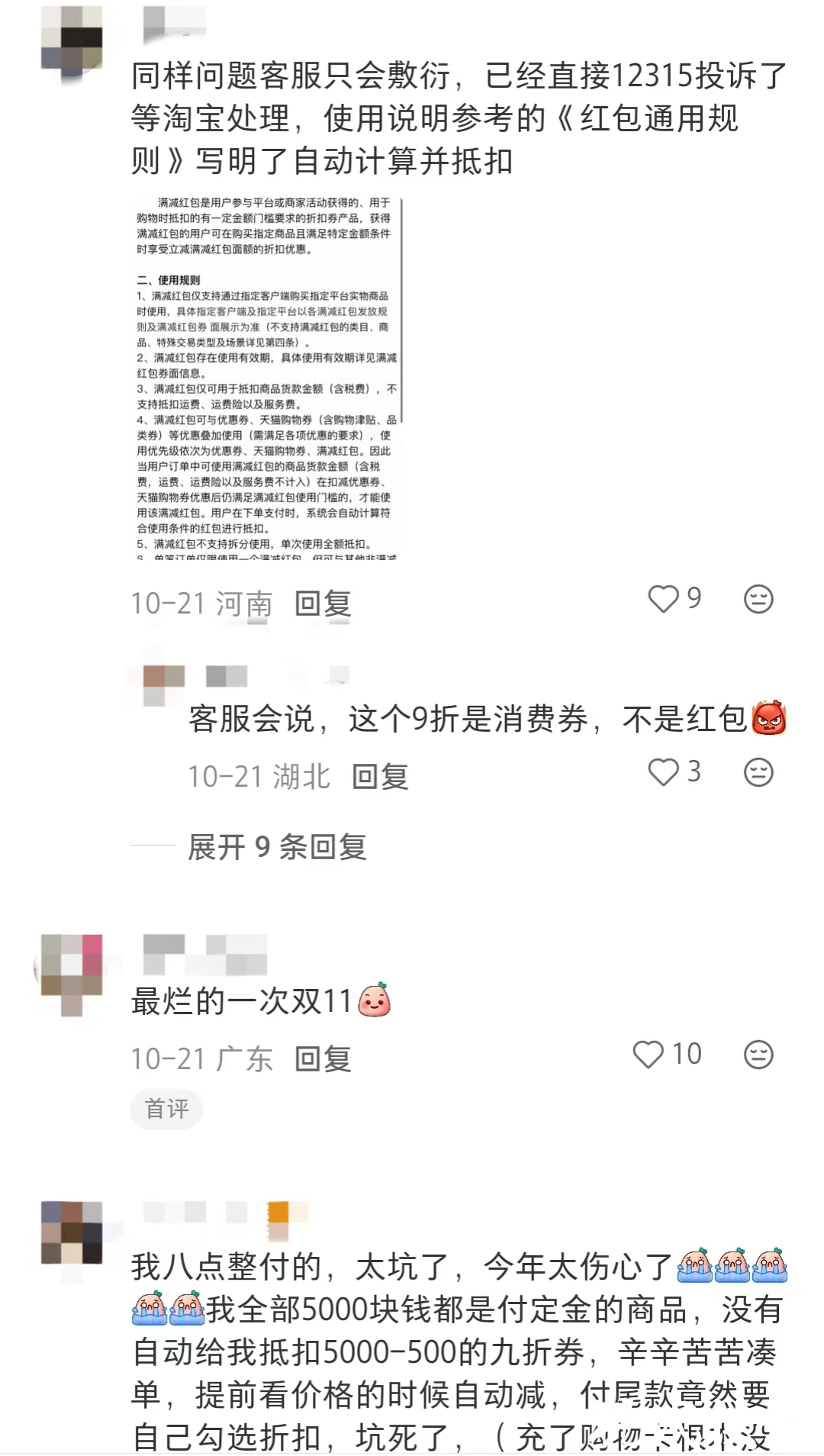Reply to the 10-21 河南 comment
Image resolution: width=824 pixels, height=1456 pixels.
[323, 604]
